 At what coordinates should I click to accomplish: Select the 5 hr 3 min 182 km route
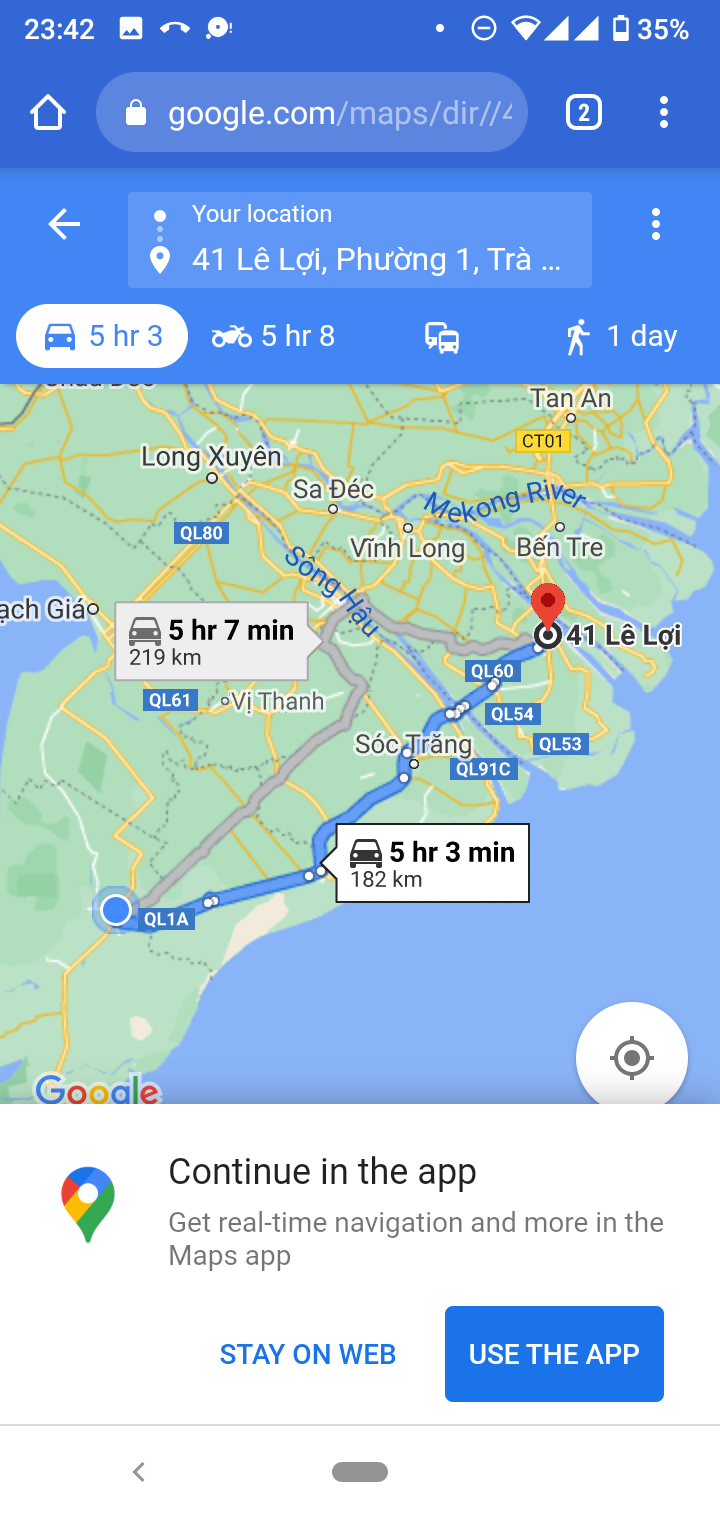click(x=432, y=863)
